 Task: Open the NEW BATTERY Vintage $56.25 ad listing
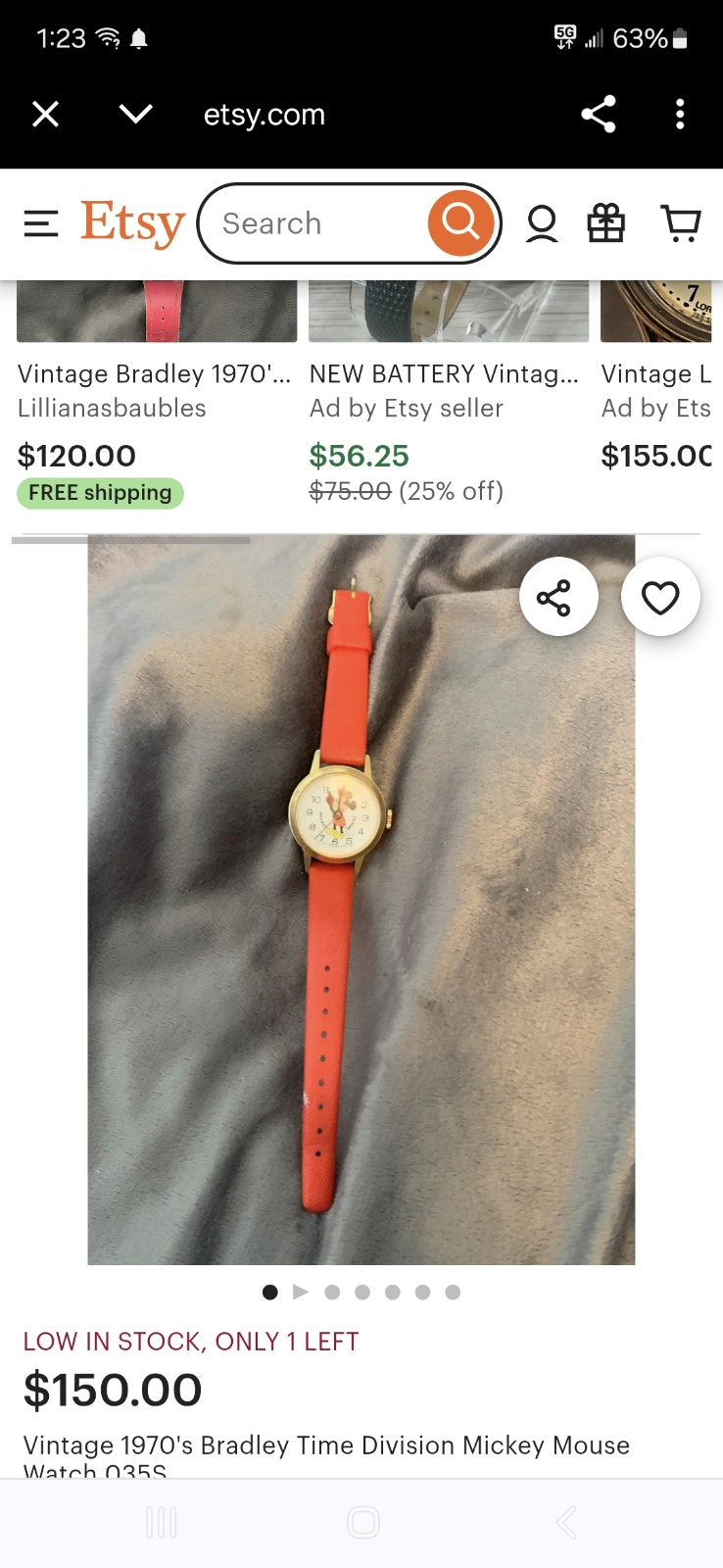[x=449, y=392]
